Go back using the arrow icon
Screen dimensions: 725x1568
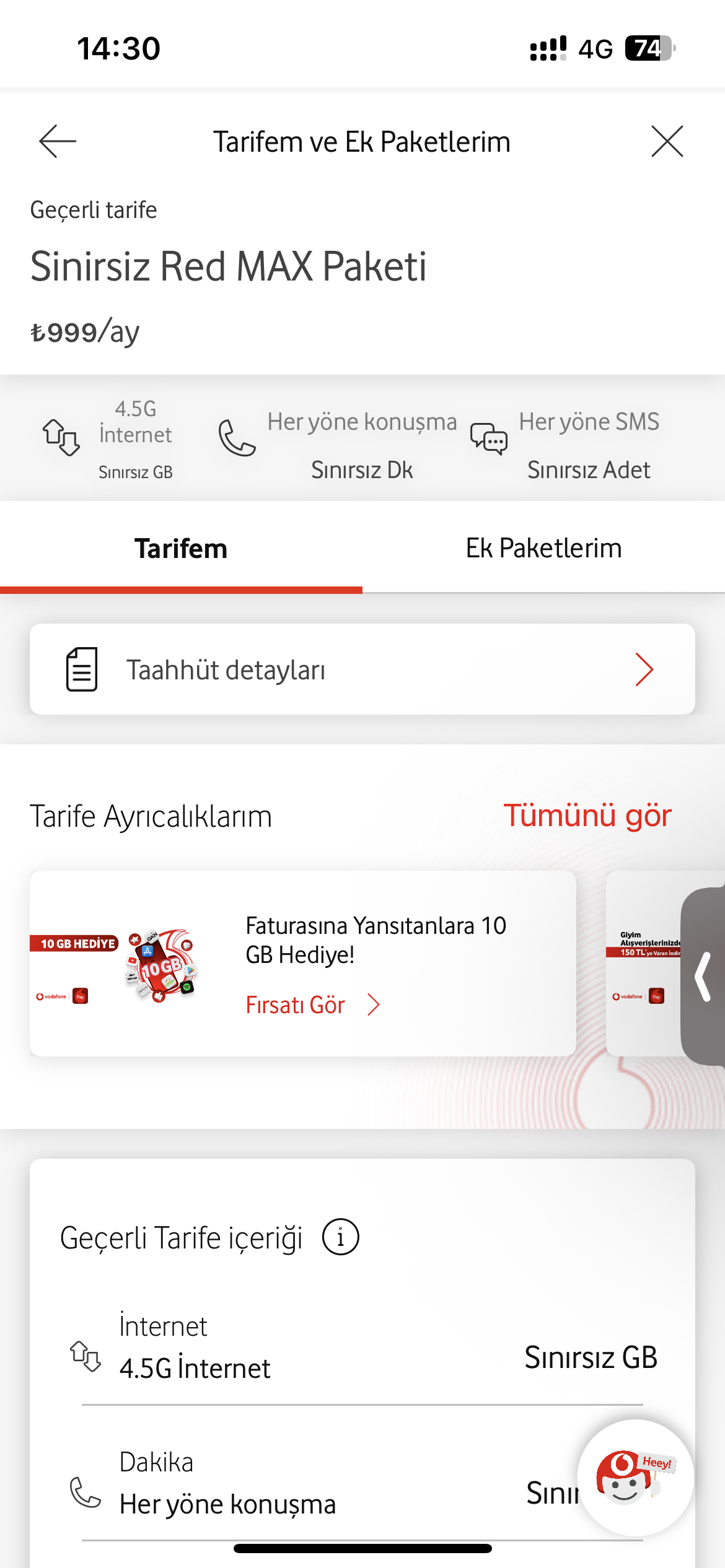pyautogui.click(x=58, y=141)
